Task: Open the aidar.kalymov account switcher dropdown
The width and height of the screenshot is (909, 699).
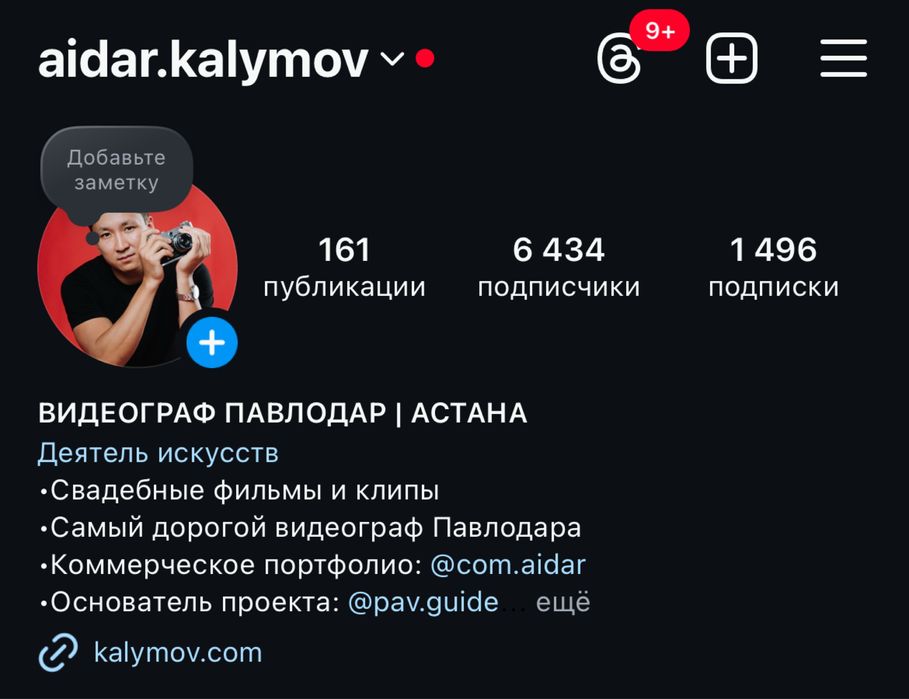Action: click(392, 60)
